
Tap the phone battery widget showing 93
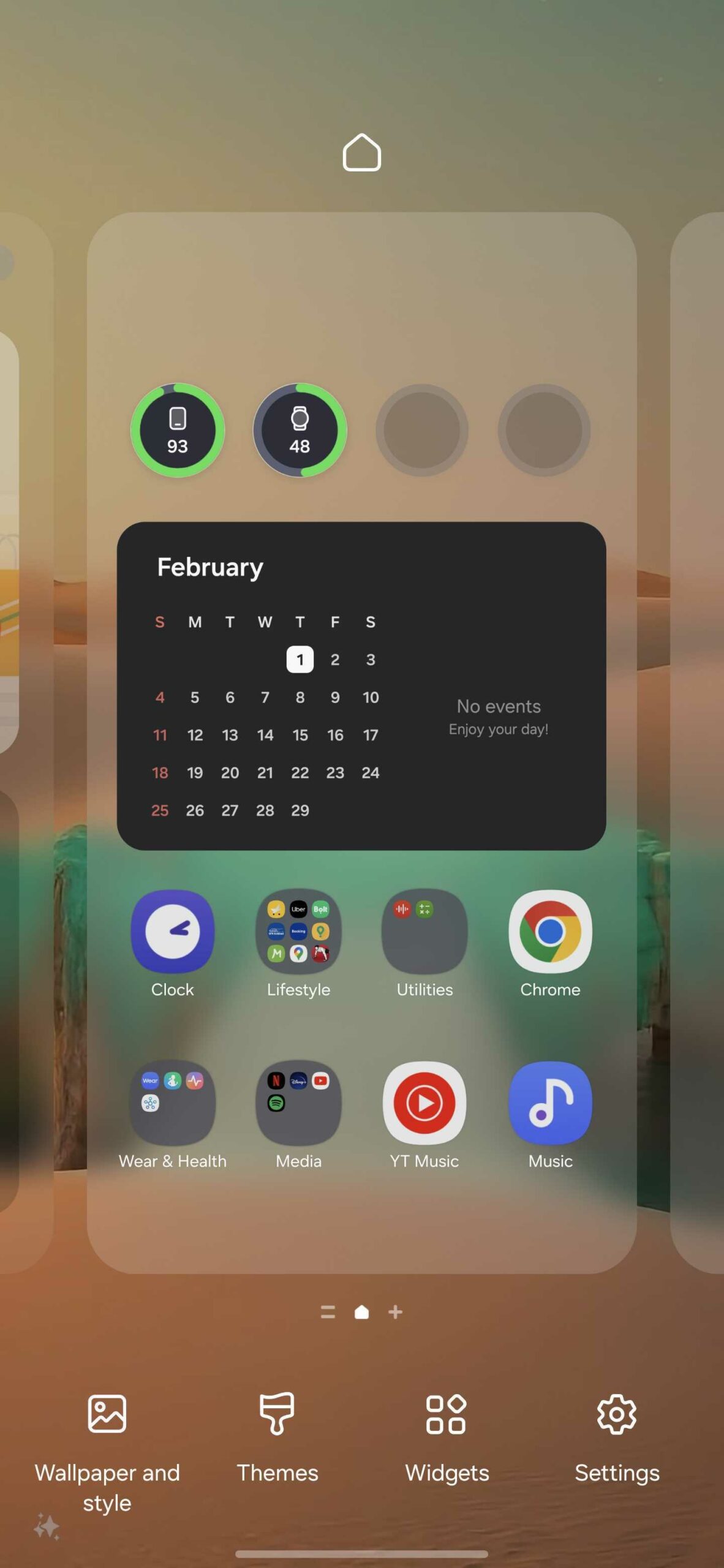(x=178, y=431)
